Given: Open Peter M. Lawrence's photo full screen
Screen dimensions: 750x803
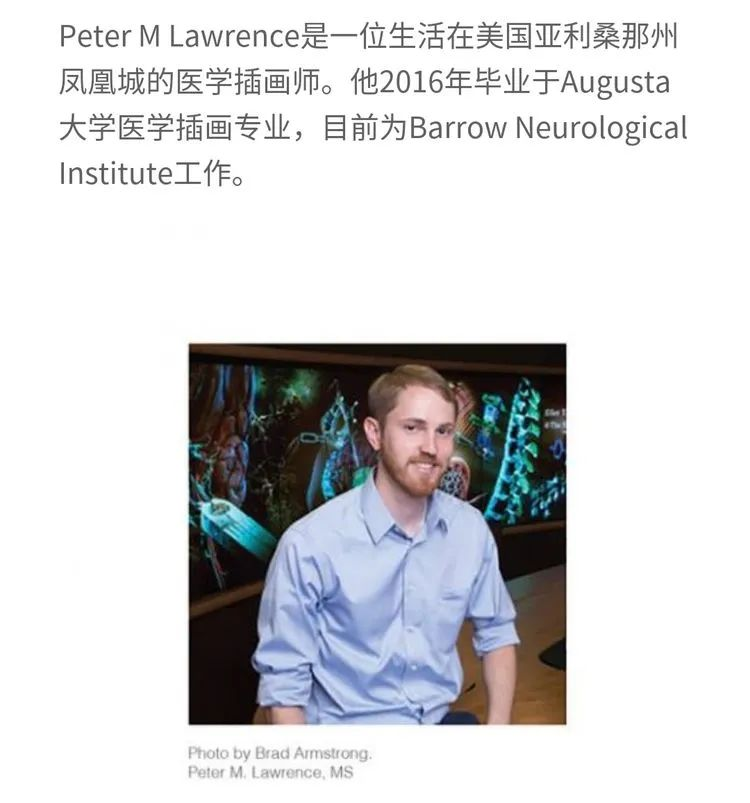Looking at the screenshot, I should [x=377, y=533].
